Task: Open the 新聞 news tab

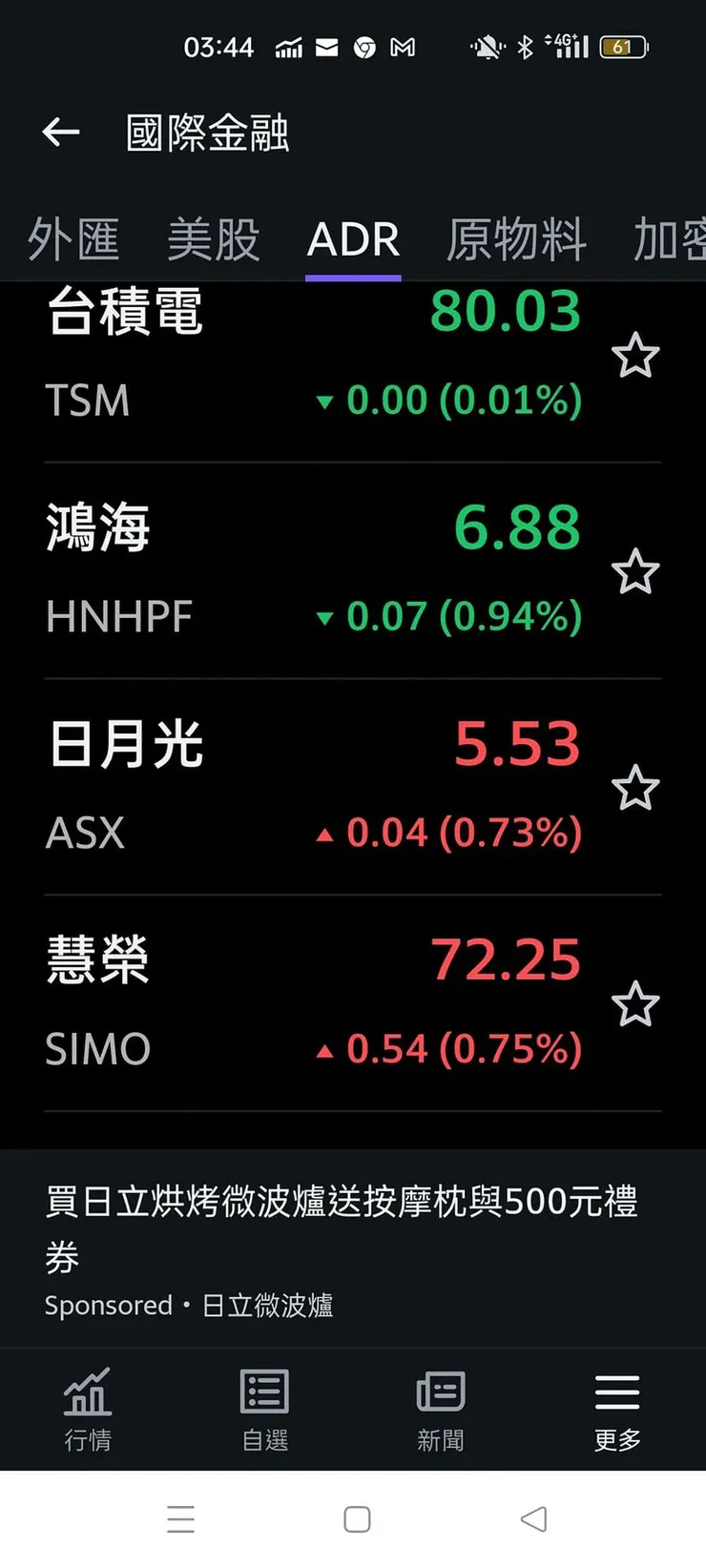Action: tap(441, 1409)
